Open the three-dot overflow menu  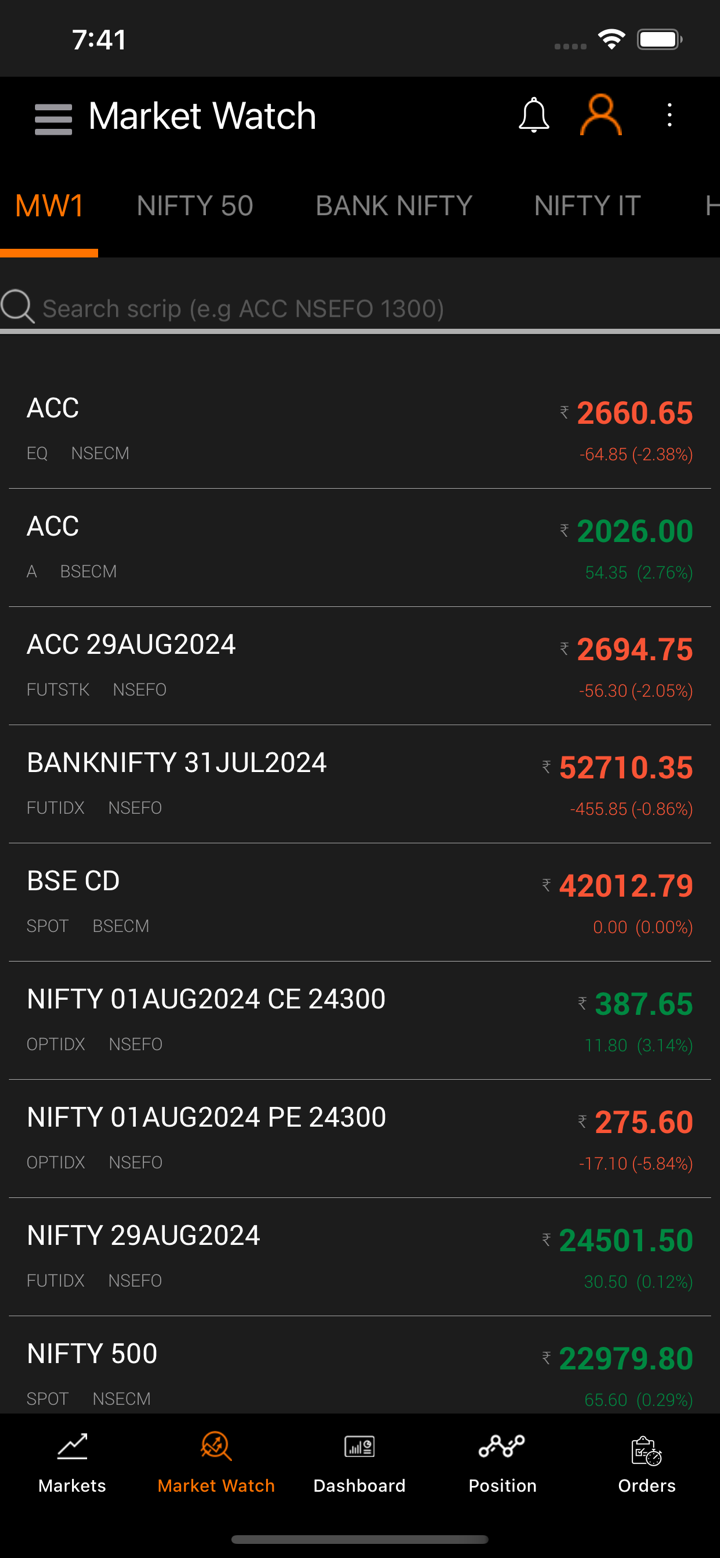pyautogui.click(x=669, y=116)
